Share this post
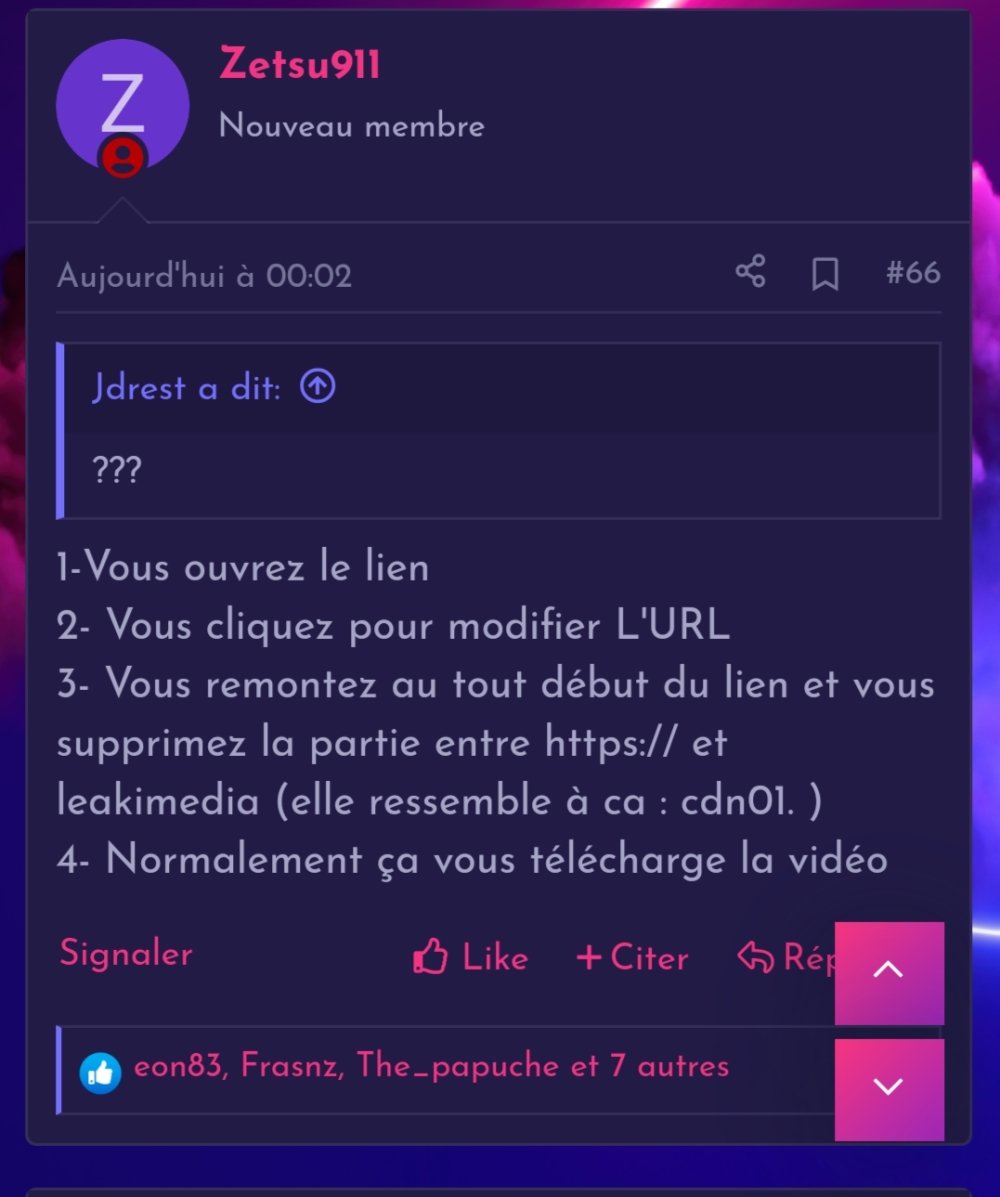The height and width of the screenshot is (1197, 1000). (x=750, y=271)
